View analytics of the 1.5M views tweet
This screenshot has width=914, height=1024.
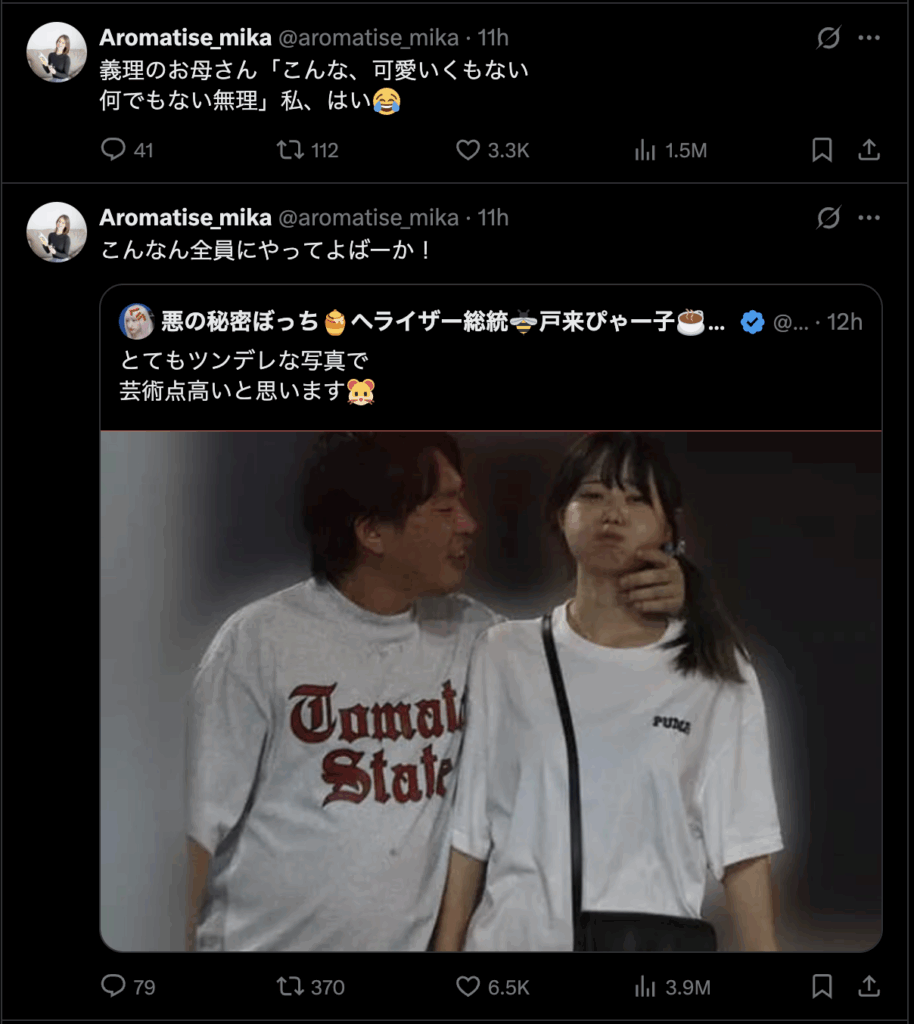pos(645,150)
